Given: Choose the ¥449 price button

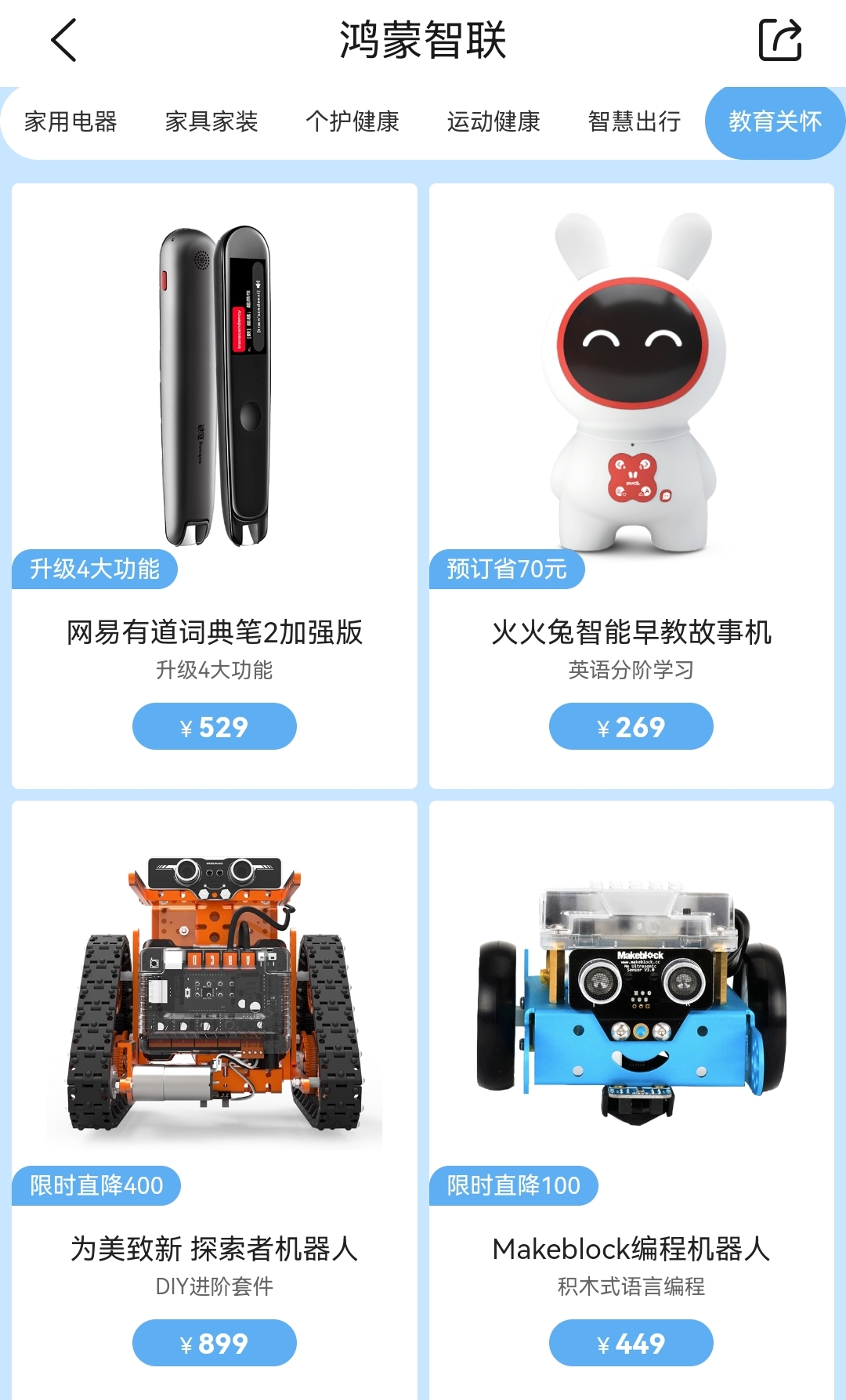Looking at the screenshot, I should [x=631, y=1344].
